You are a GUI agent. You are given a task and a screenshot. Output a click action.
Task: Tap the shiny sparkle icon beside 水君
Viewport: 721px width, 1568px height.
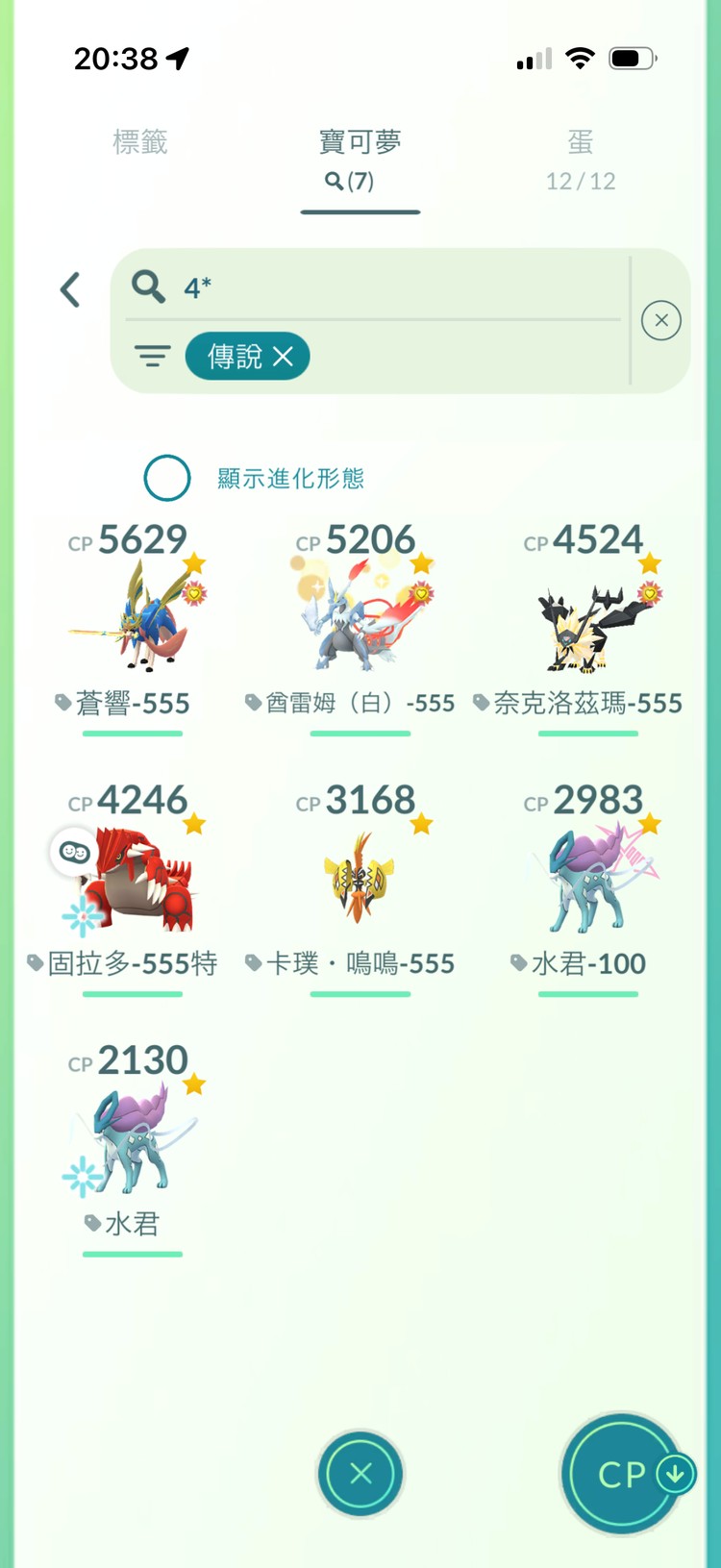click(x=83, y=1178)
